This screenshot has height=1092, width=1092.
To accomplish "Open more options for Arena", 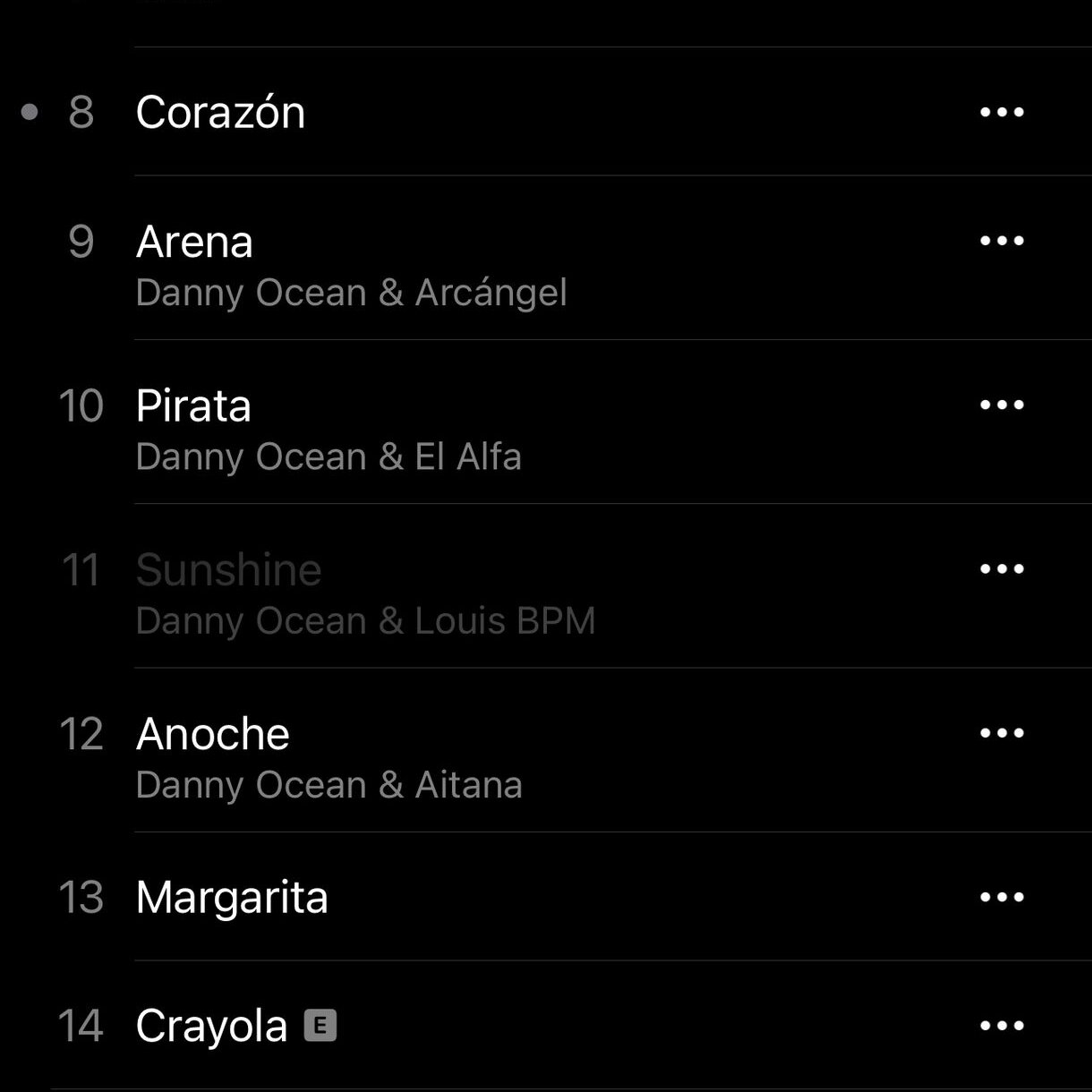I will point(1002,241).
